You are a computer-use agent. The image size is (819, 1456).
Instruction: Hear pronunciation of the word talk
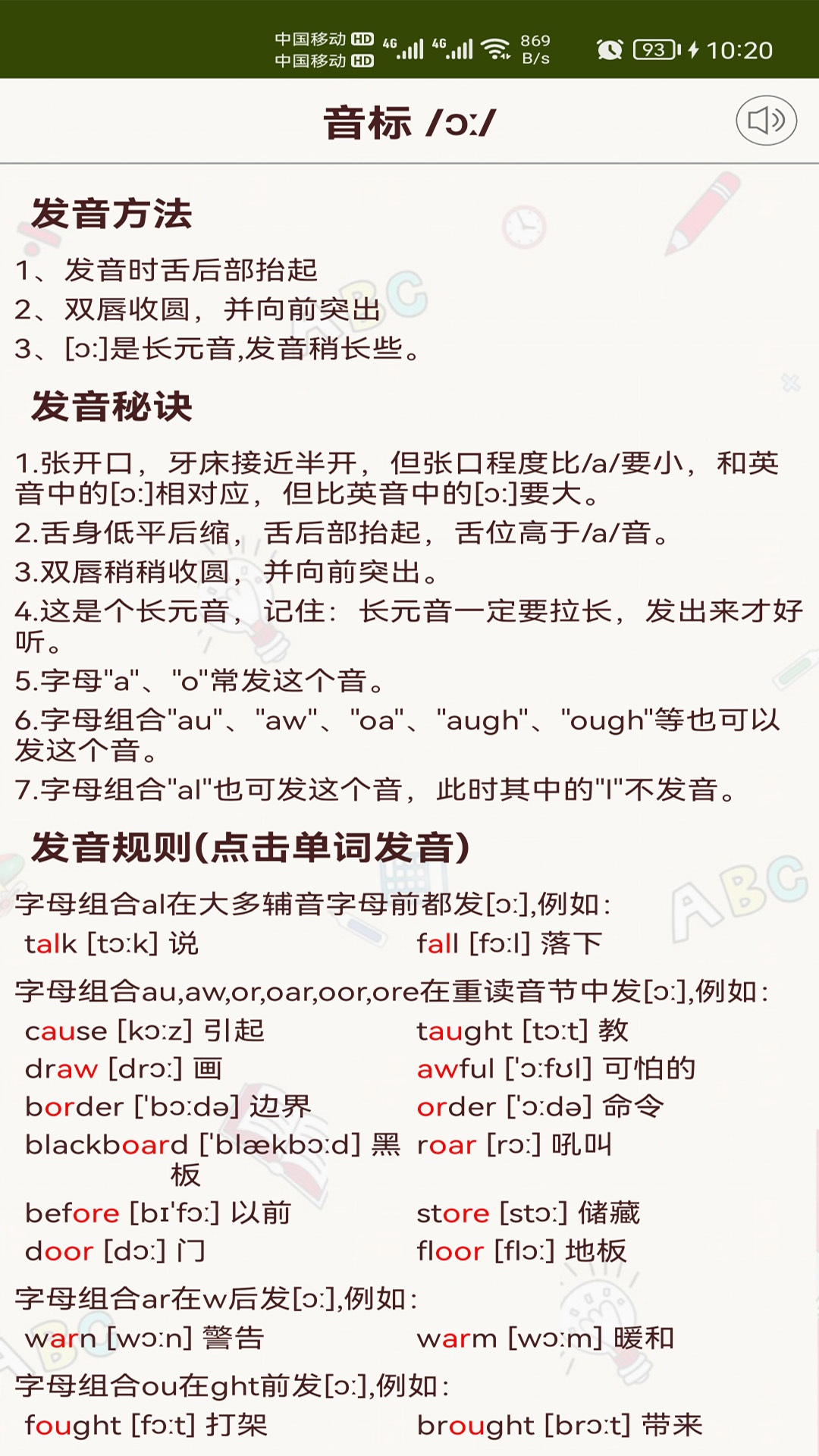click(51, 944)
